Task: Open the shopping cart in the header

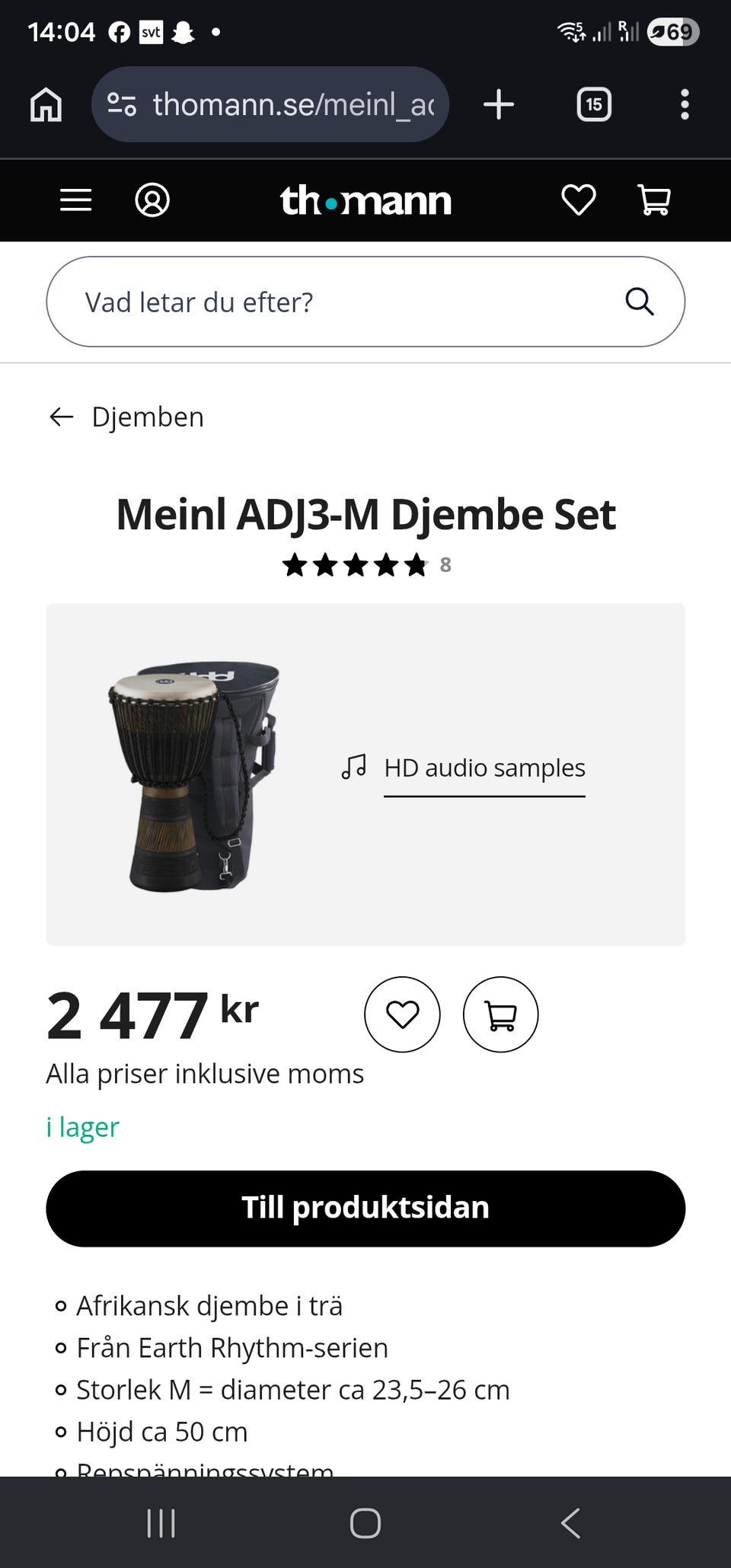Action: (653, 200)
